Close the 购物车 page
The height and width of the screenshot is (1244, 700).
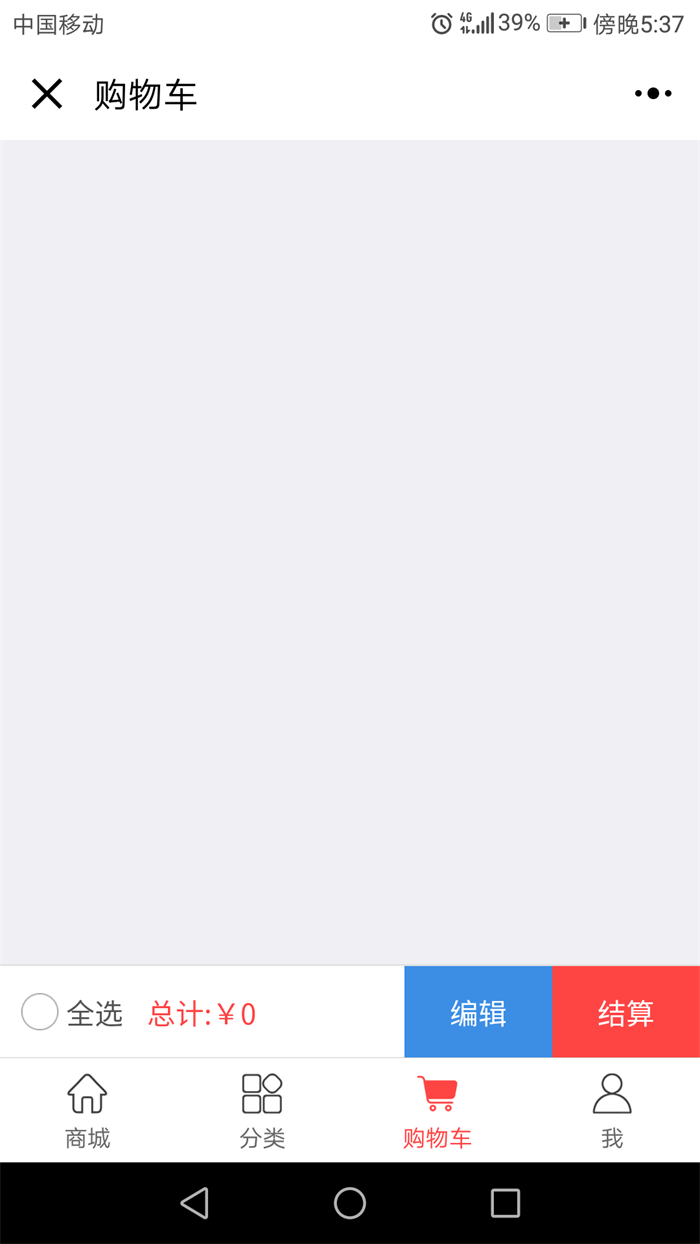tap(47, 94)
